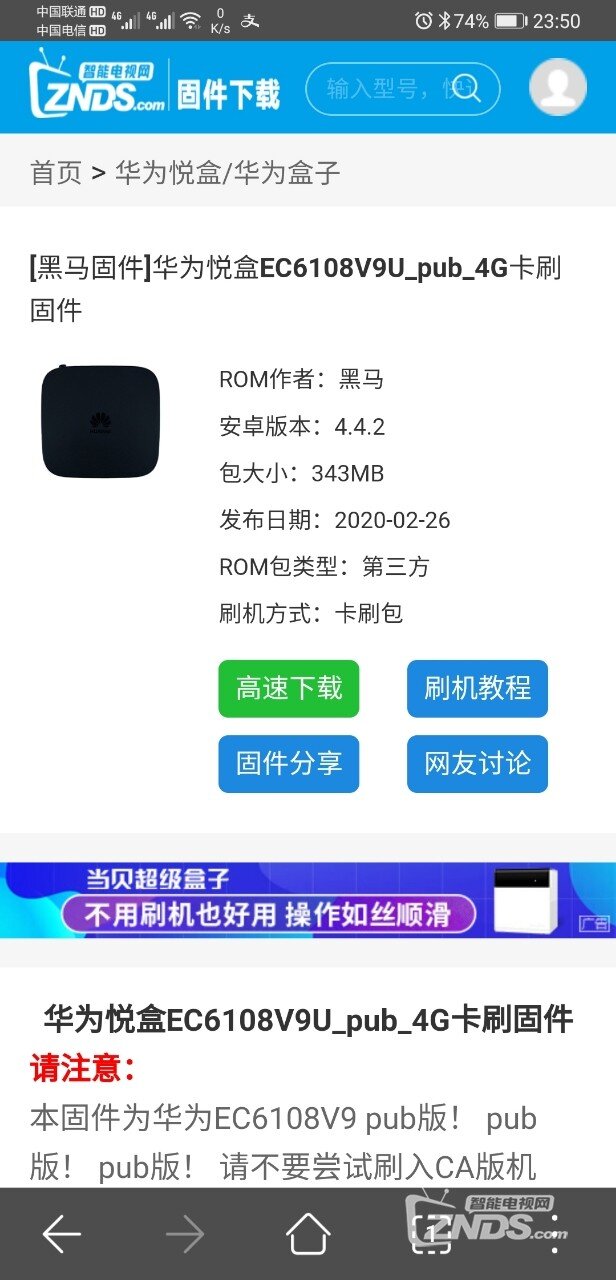Tap the magnifier search icon
This screenshot has width=616, height=1280.
466,90
